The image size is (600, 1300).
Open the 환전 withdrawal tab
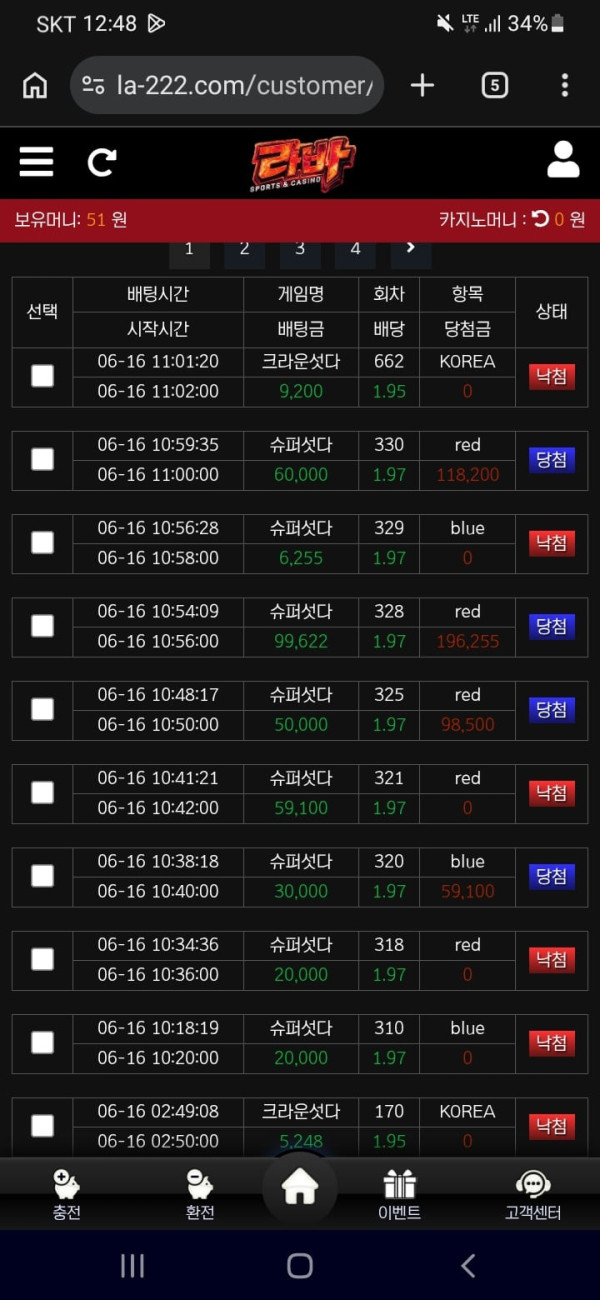pos(200,1195)
